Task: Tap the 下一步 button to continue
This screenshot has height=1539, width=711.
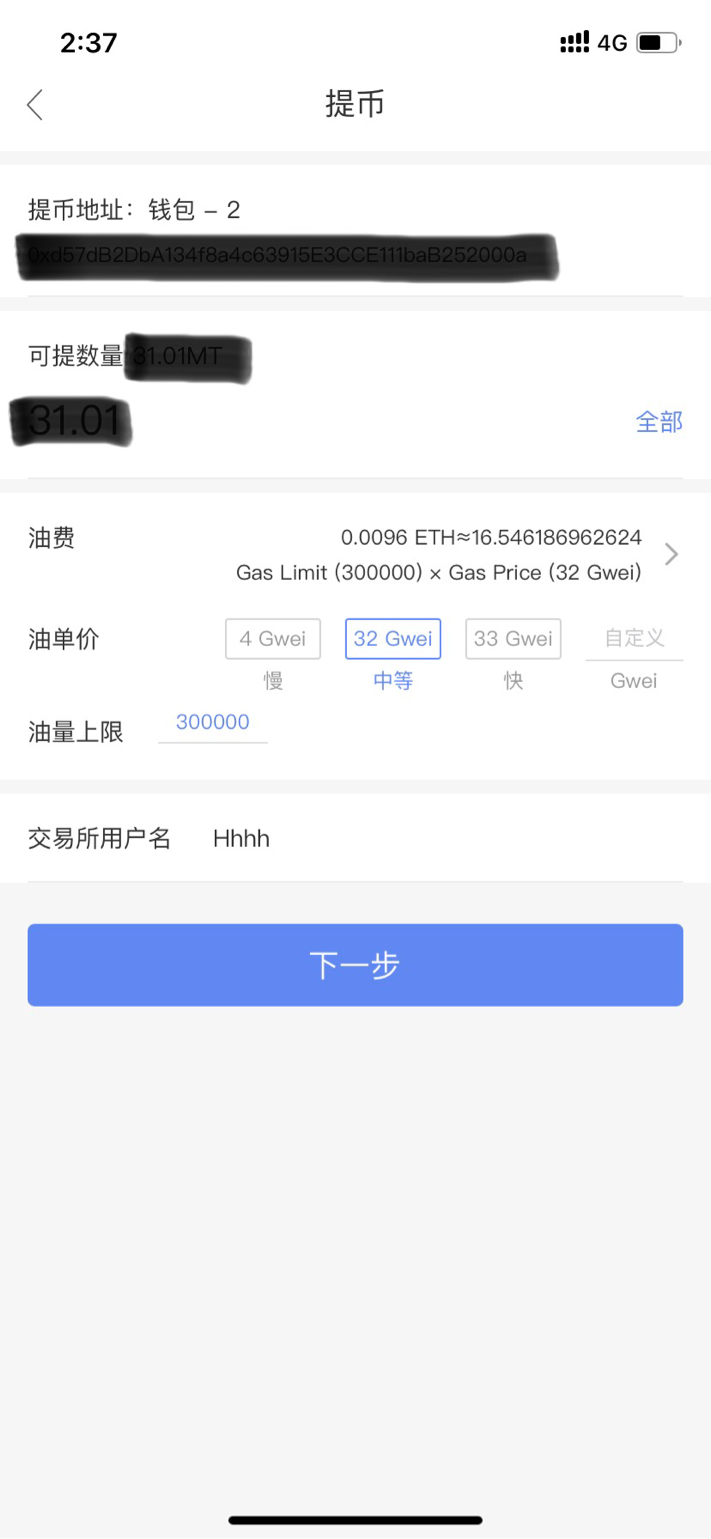Action: [x=355, y=965]
